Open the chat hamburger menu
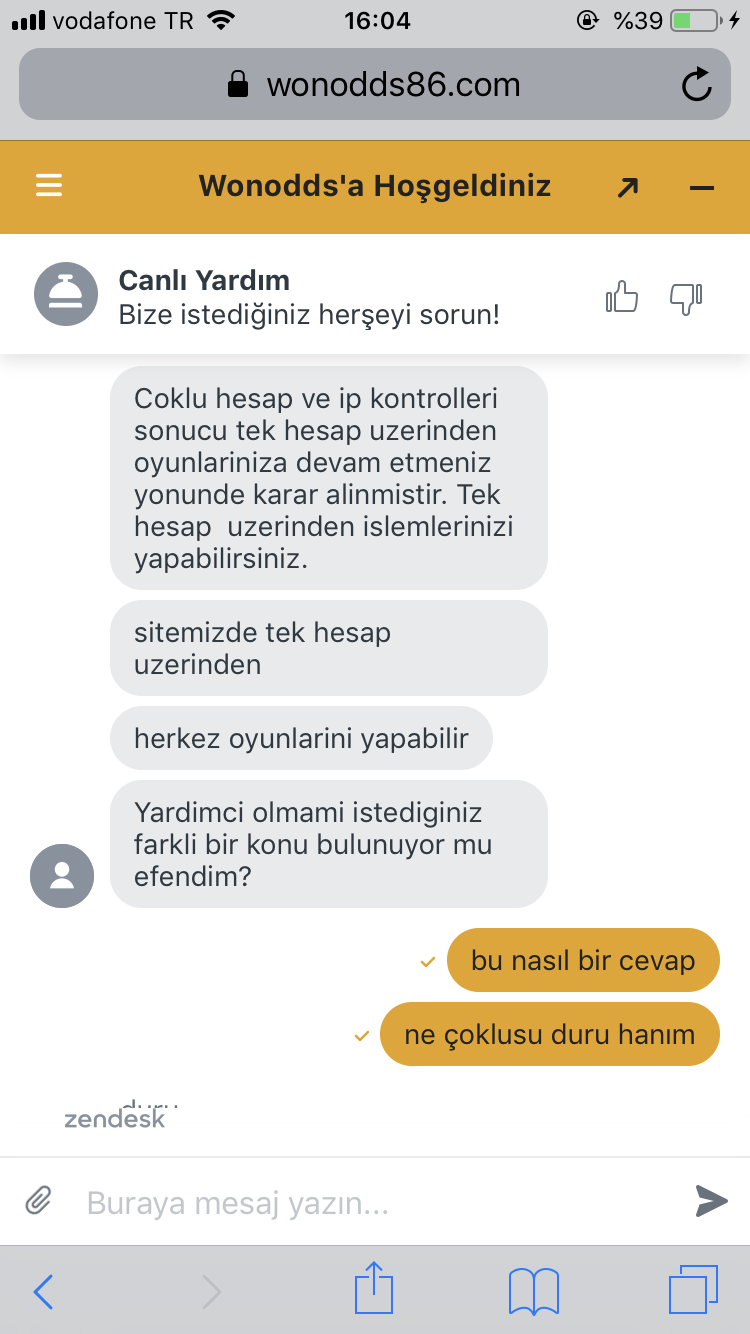 (x=49, y=186)
